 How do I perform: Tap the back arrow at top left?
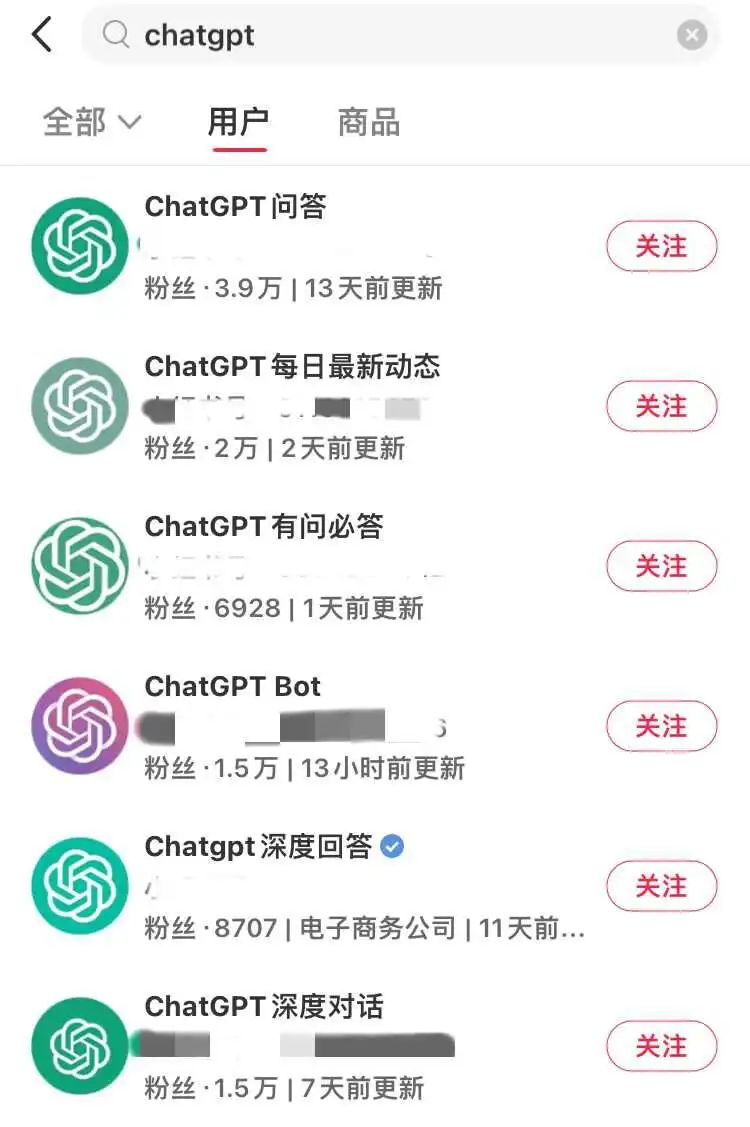[40, 34]
